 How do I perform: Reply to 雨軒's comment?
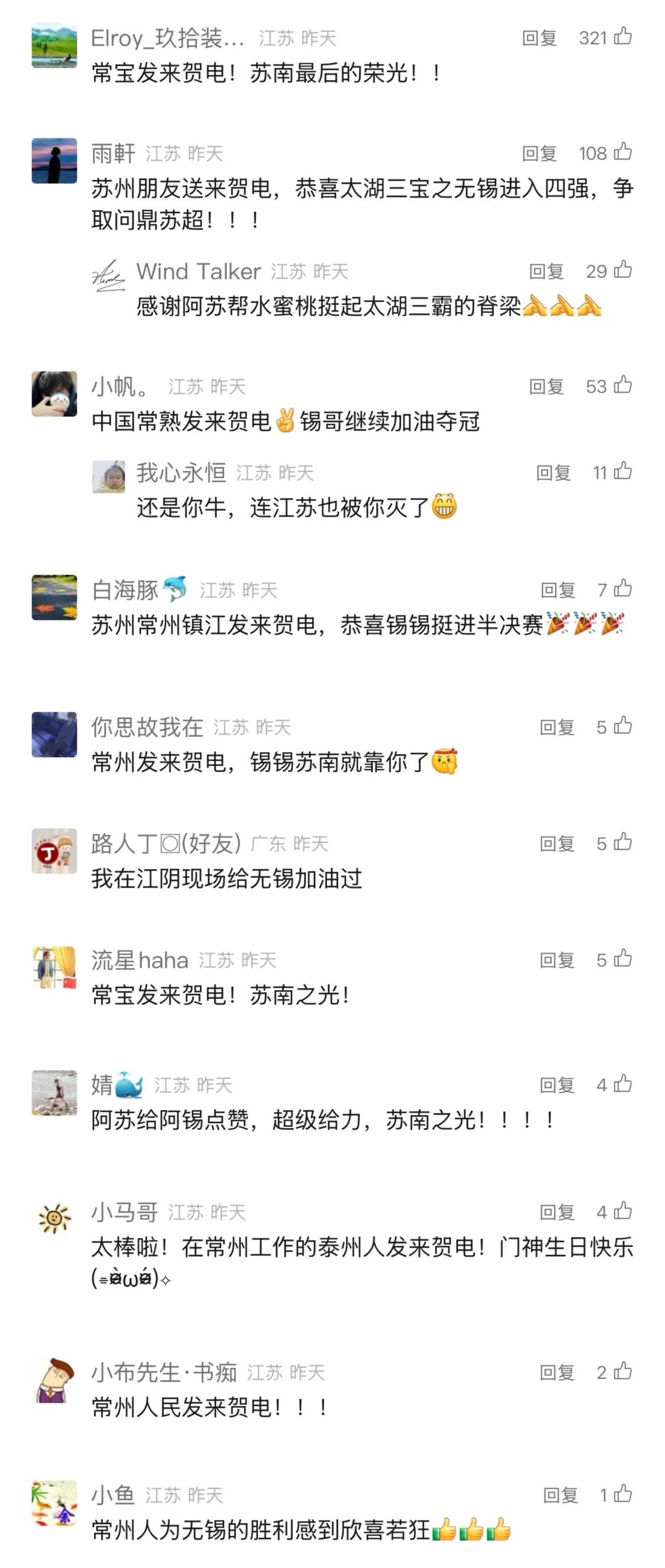(539, 153)
